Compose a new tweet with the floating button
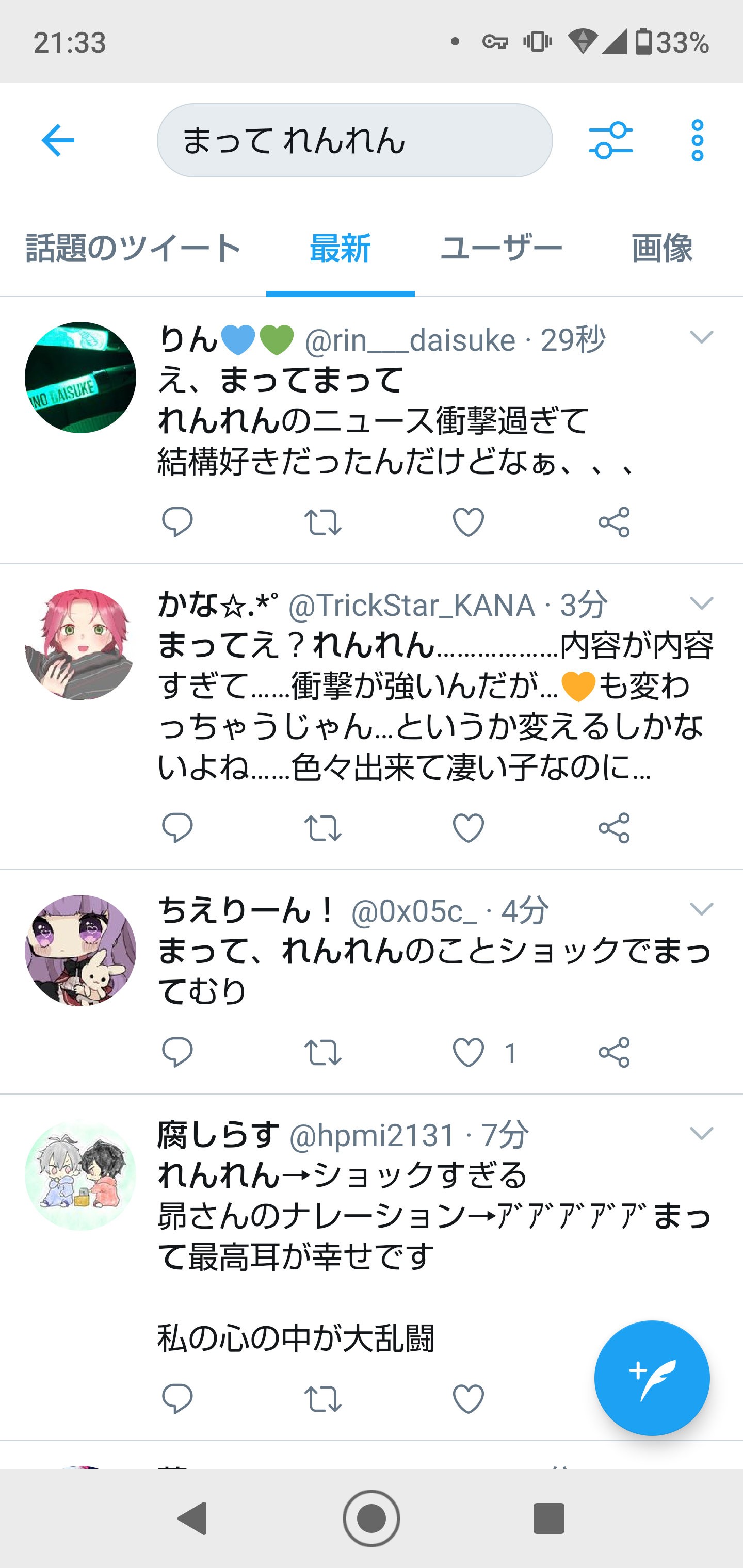The width and height of the screenshot is (743, 1568). click(x=652, y=1378)
